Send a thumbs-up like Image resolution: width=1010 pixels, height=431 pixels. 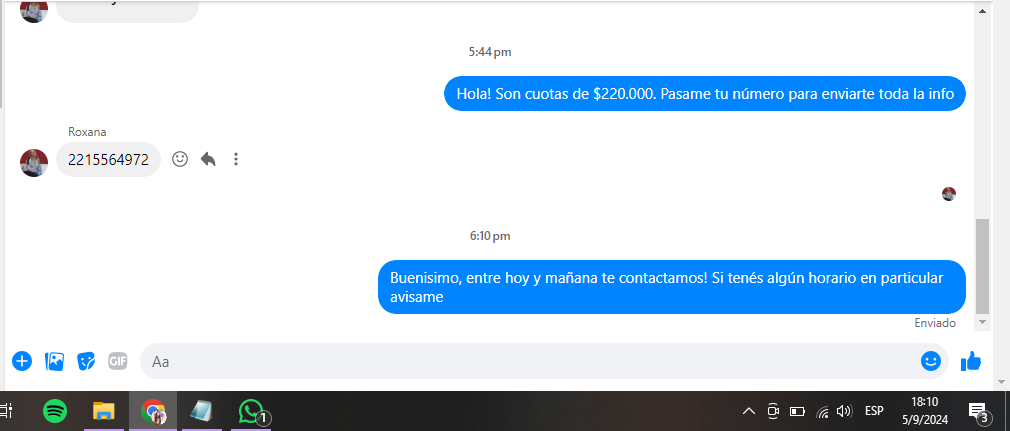(970, 361)
